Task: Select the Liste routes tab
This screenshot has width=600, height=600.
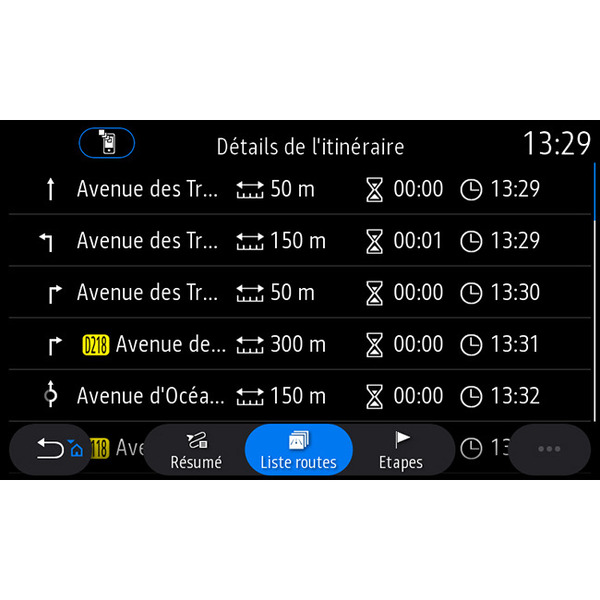Action: (298, 450)
